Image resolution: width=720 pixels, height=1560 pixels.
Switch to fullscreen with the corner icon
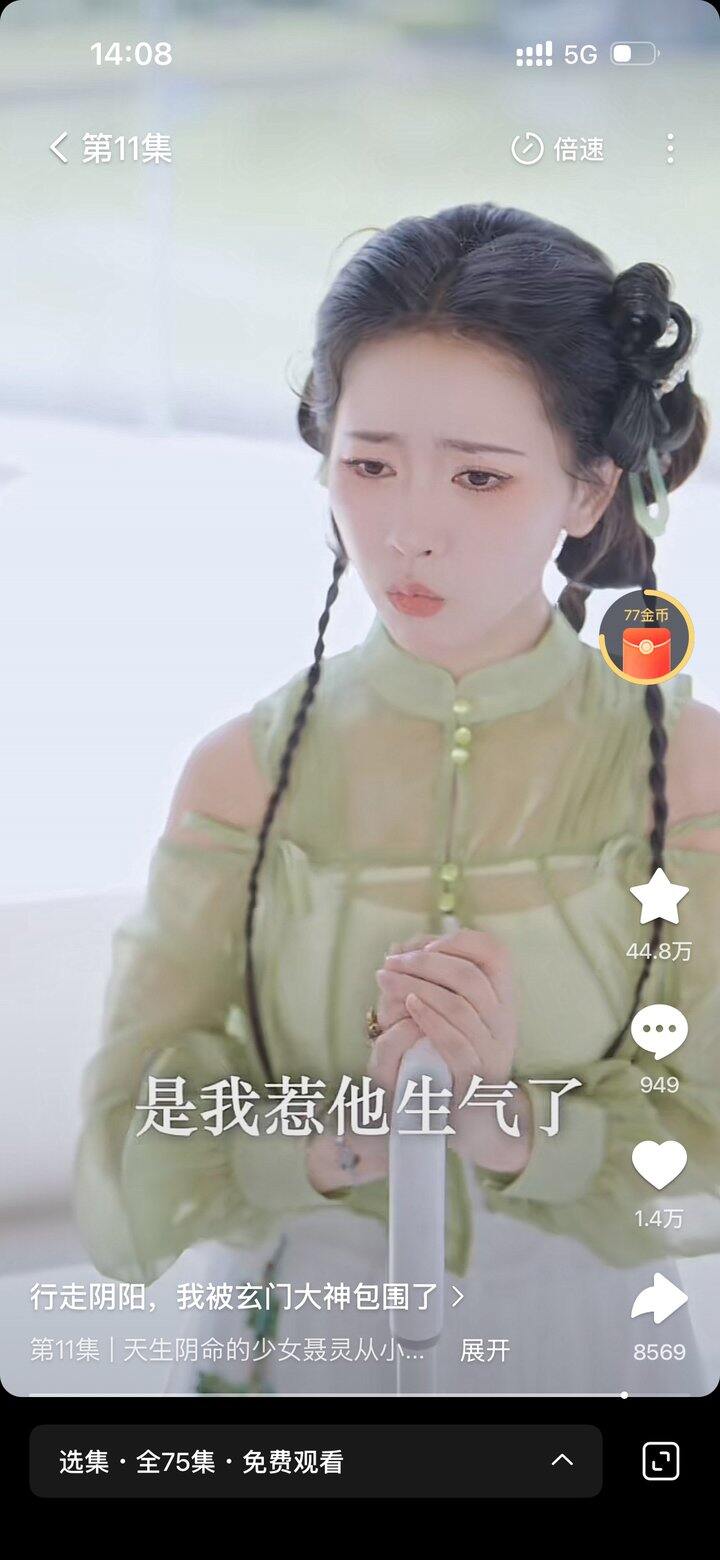pos(660,1461)
